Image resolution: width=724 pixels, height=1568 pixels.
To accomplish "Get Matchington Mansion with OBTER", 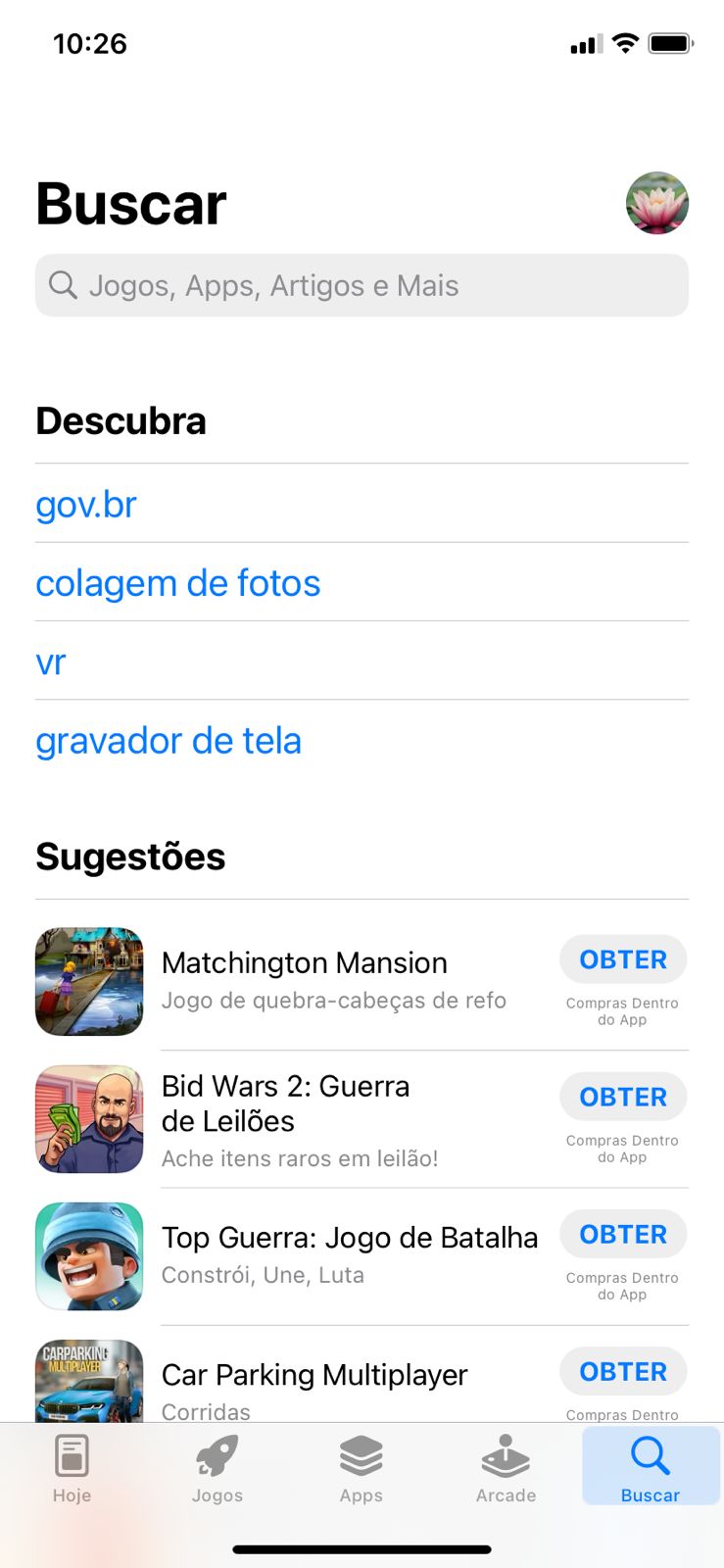I will click(623, 959).
